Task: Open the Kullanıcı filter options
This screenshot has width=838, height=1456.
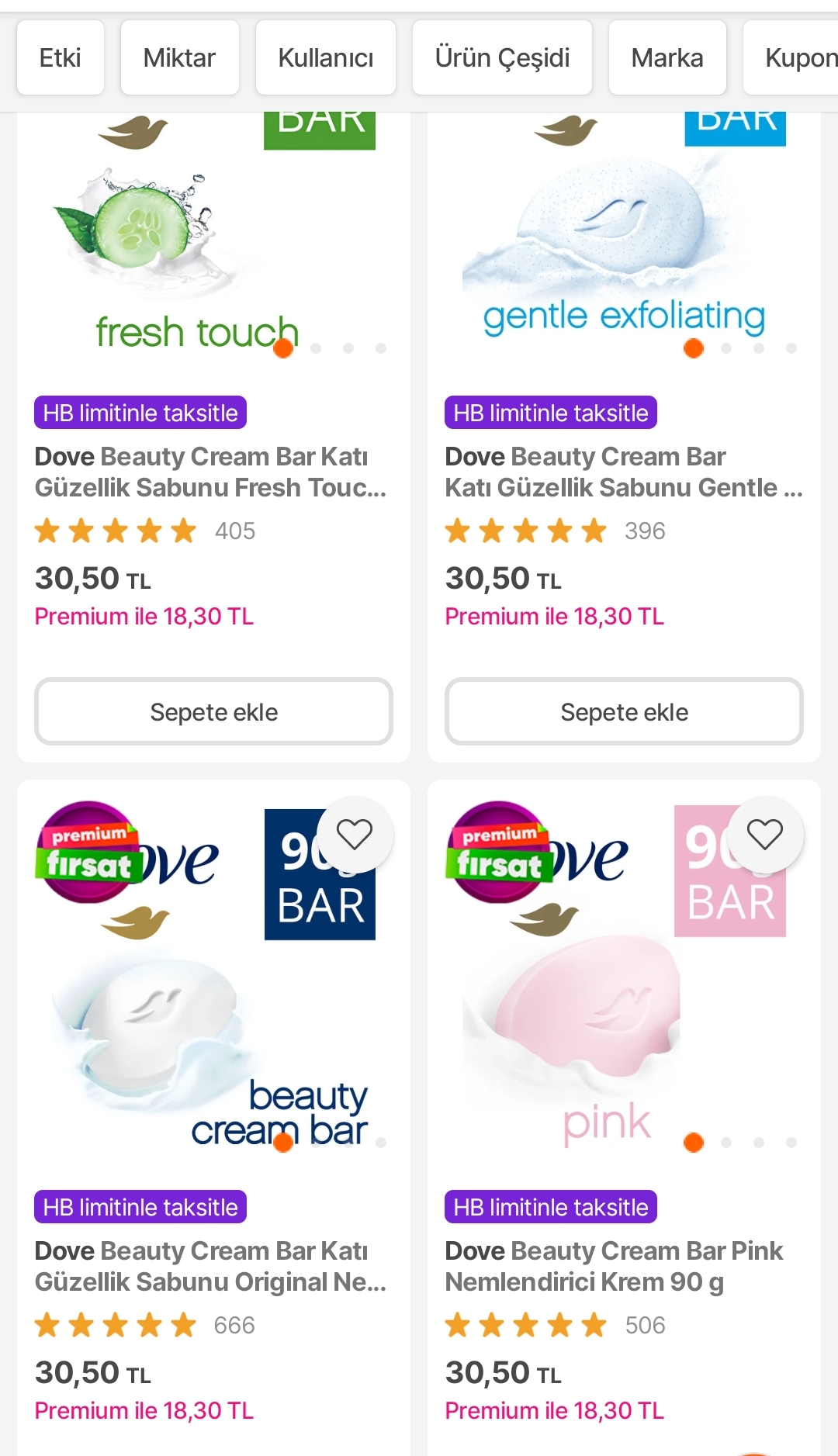Action: [326, 58]
